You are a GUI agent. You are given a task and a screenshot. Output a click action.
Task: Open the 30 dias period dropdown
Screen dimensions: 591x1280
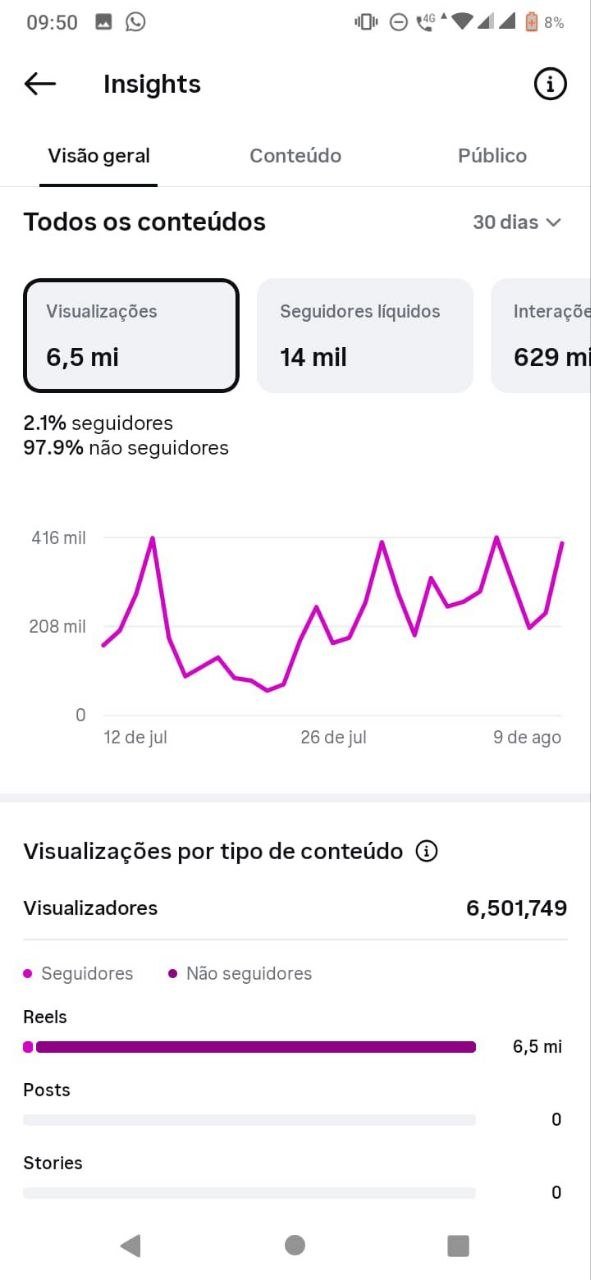tap(517, 222)
